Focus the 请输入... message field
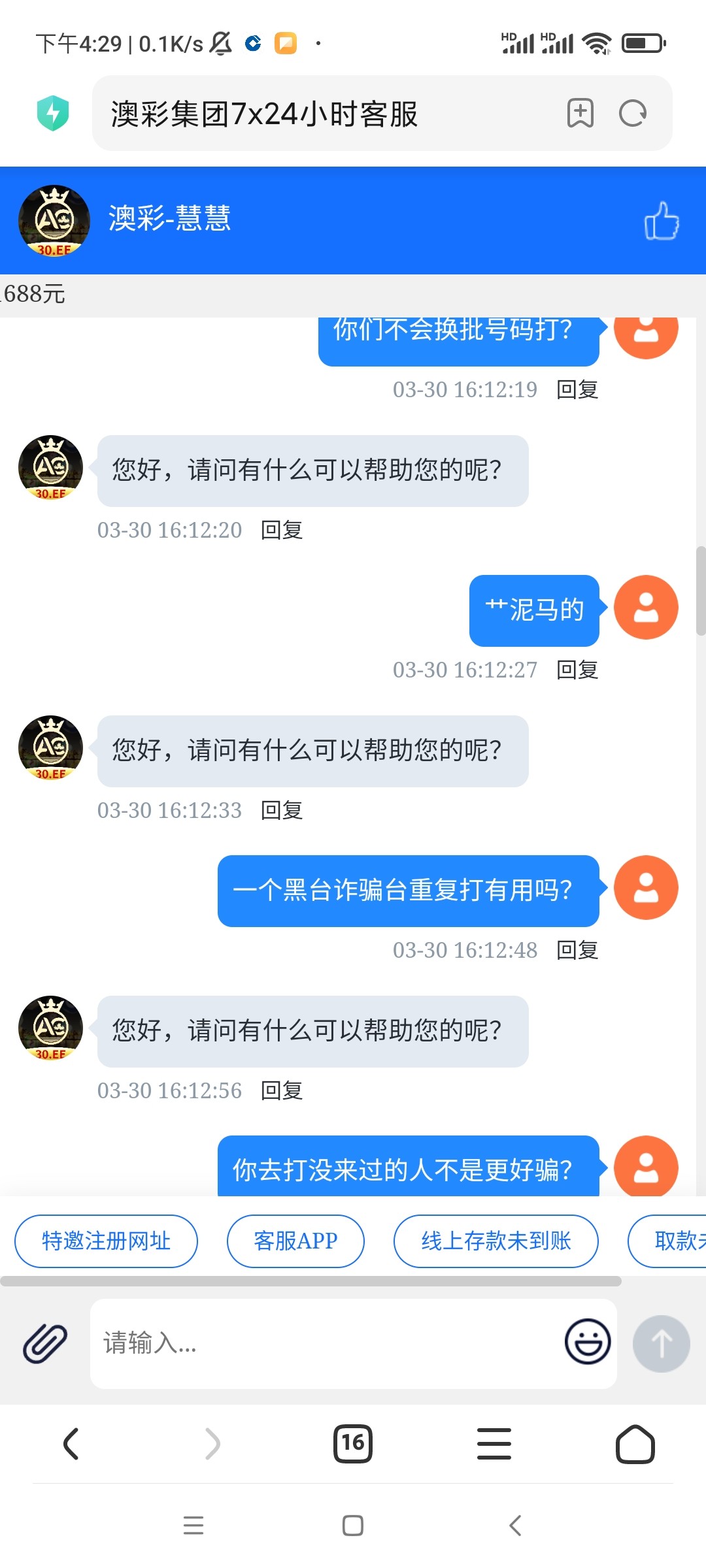This screenshot has width=706, height=1568. 327,1343
